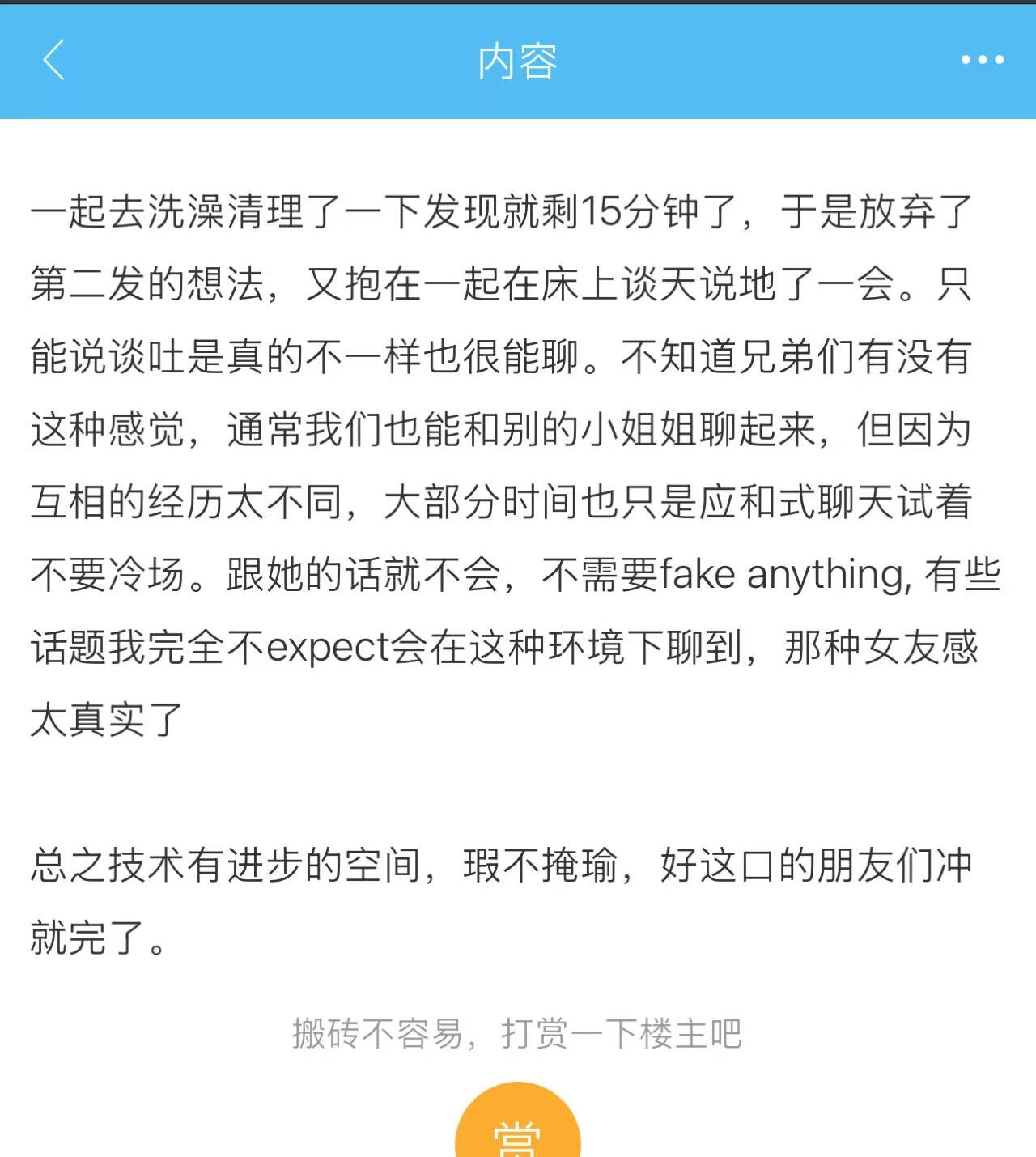The width and height of the screenshot is (1036, 1157).
Task: Open the three-dot overflow menu
Action: (982, 60)
